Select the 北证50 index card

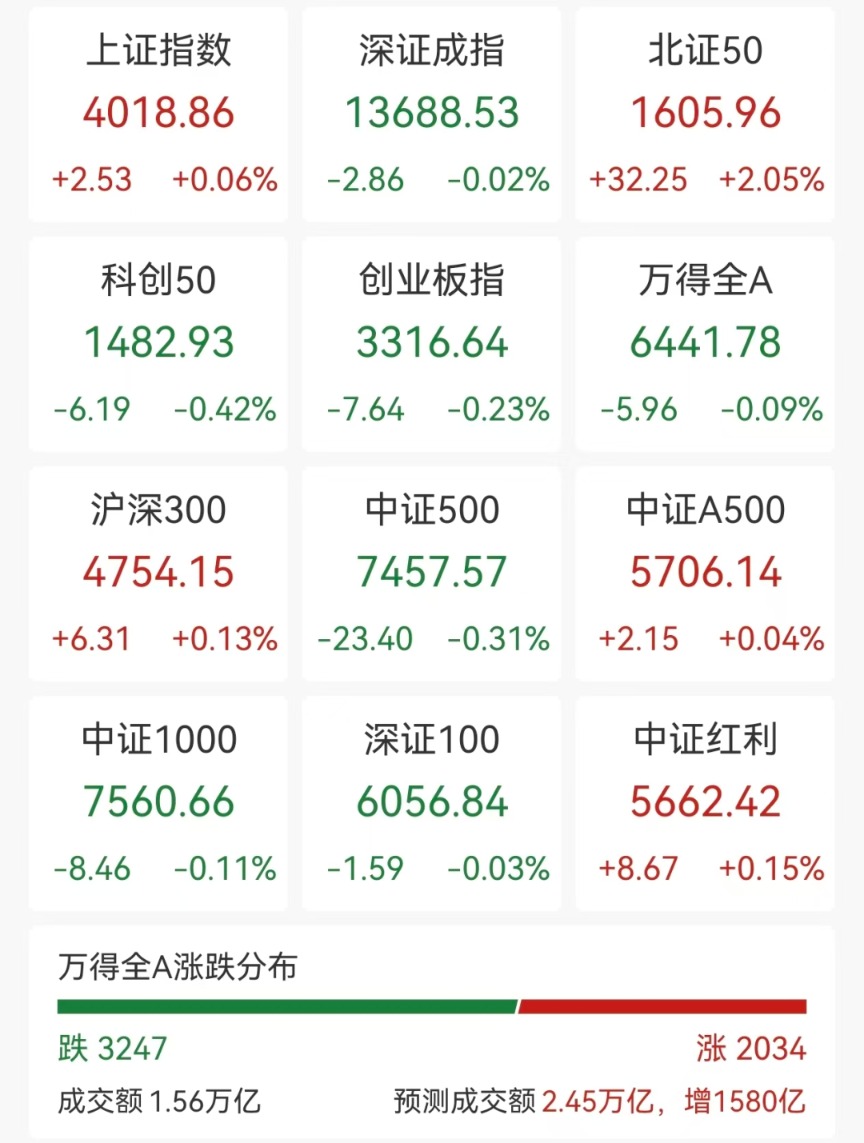click(705, 114)
